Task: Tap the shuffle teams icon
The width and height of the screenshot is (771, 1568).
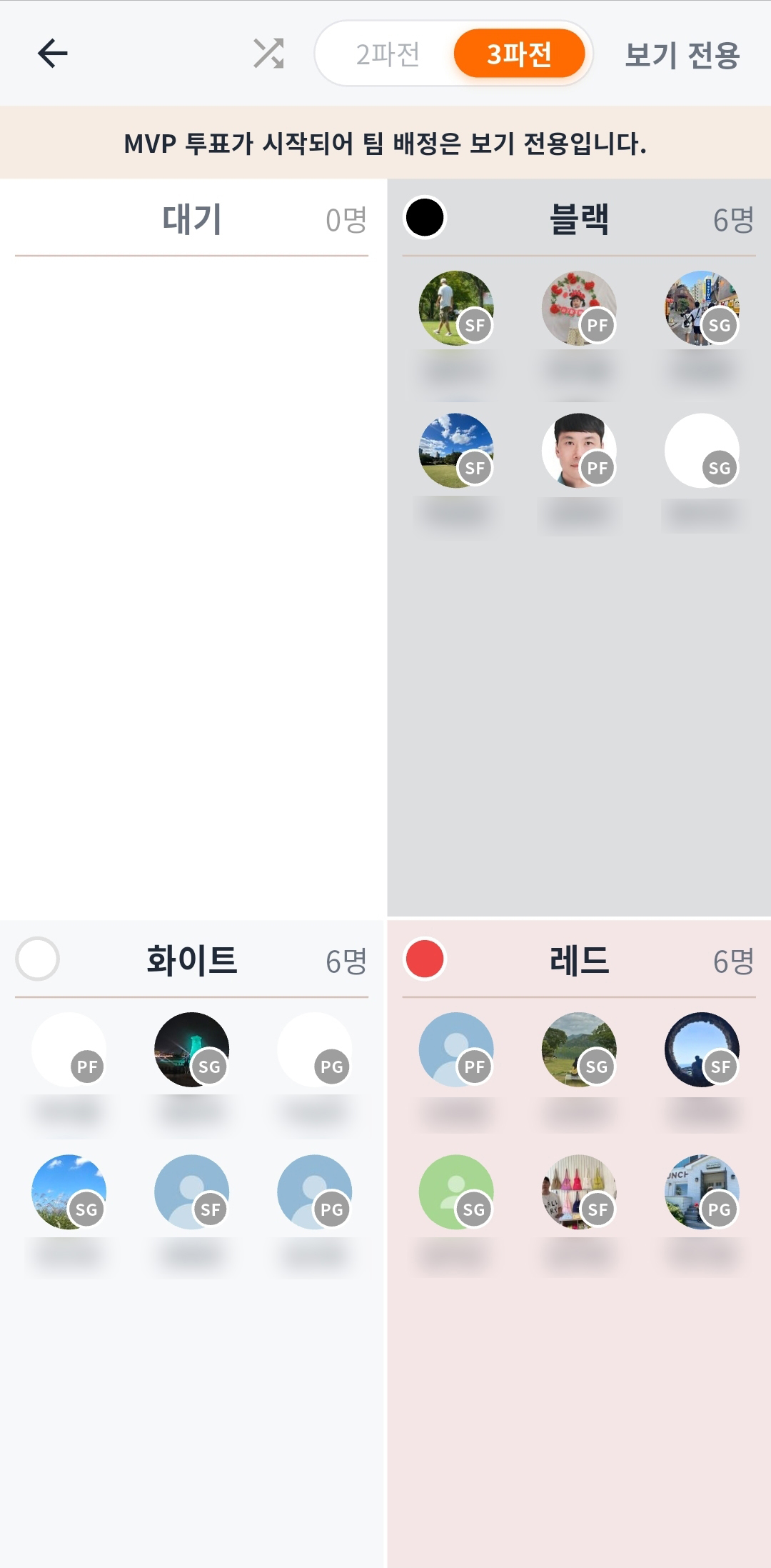Action: 268,54
